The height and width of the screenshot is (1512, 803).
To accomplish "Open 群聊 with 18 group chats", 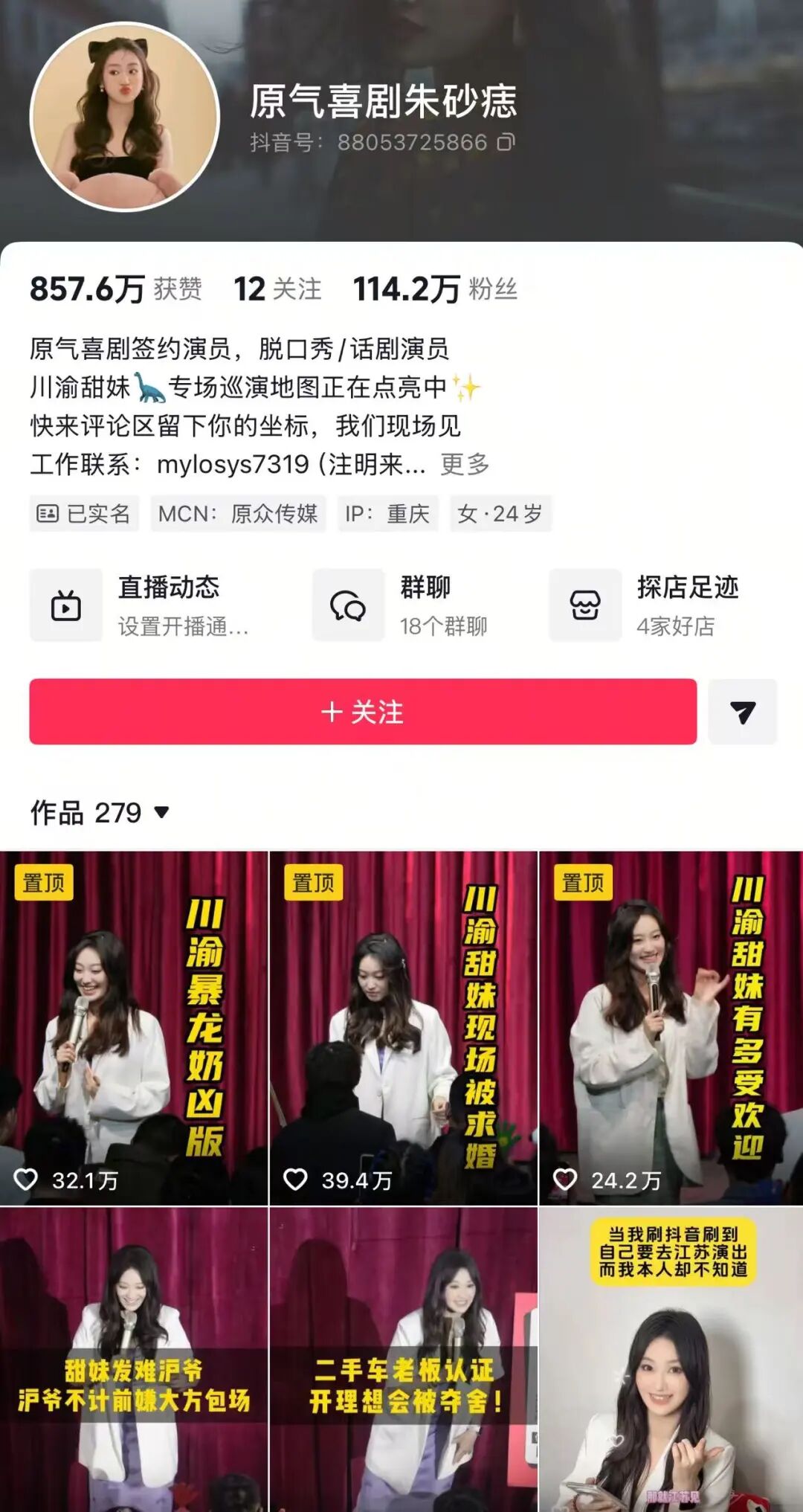I will click(x=401, y=605).
